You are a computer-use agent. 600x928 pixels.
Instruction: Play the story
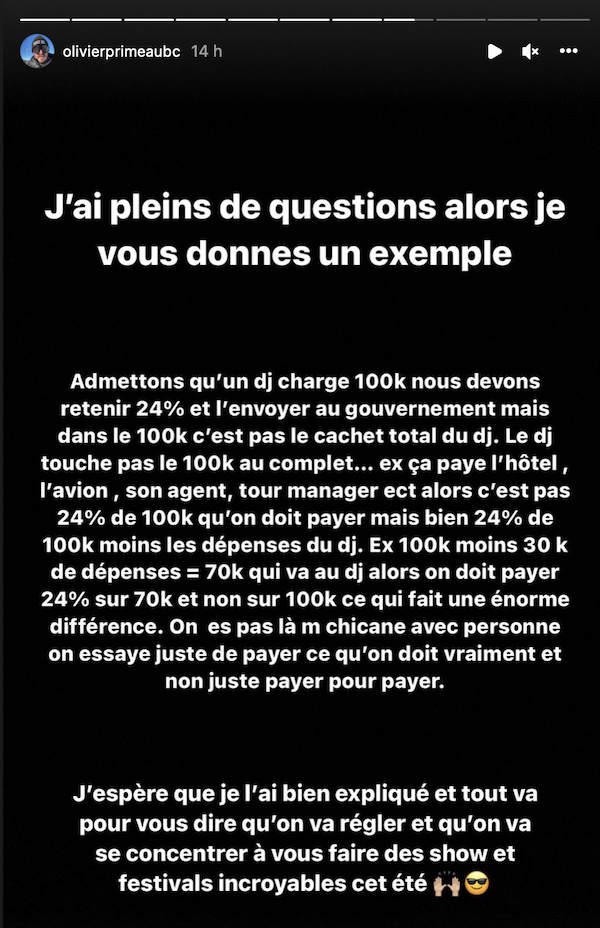click(494, 51)
